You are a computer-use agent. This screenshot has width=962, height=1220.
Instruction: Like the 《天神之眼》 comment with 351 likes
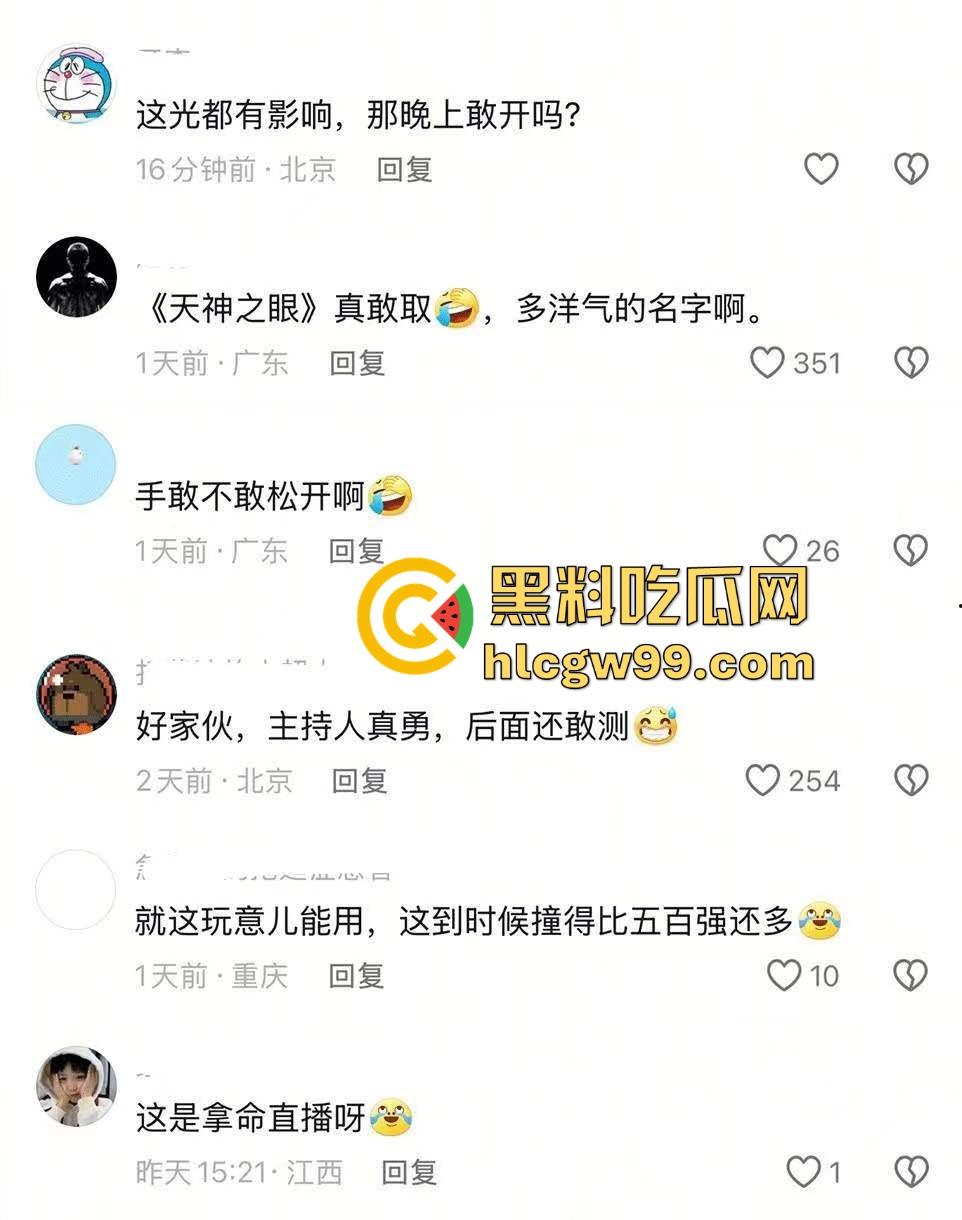(767, 363)
